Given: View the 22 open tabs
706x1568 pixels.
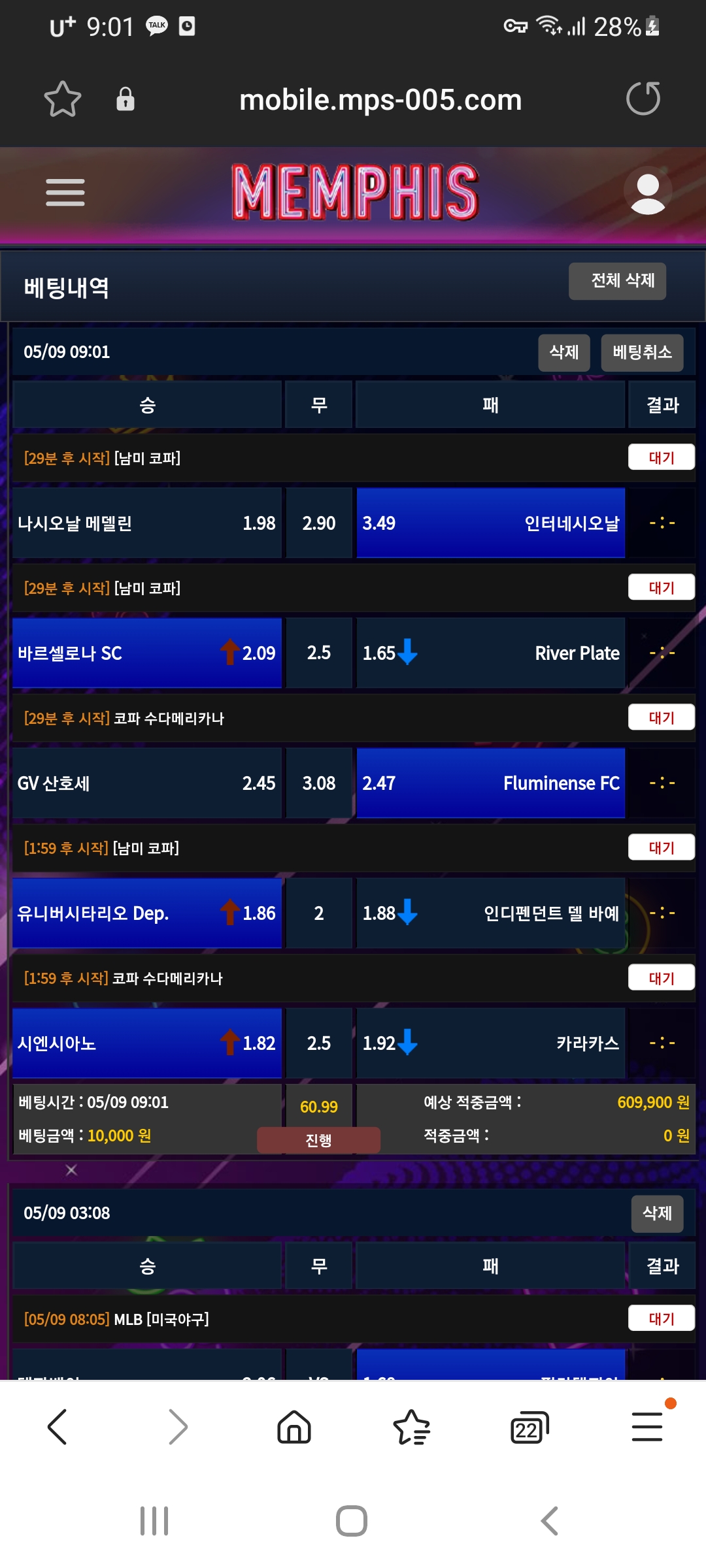Looking at the screenshot, I should click(x=529, y=1428).
